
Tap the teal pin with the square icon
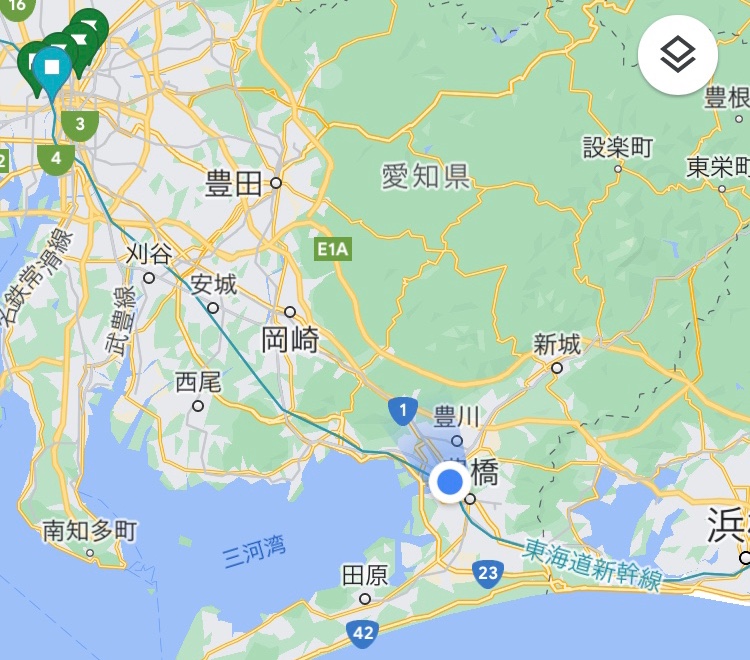(x=51, y=69)
